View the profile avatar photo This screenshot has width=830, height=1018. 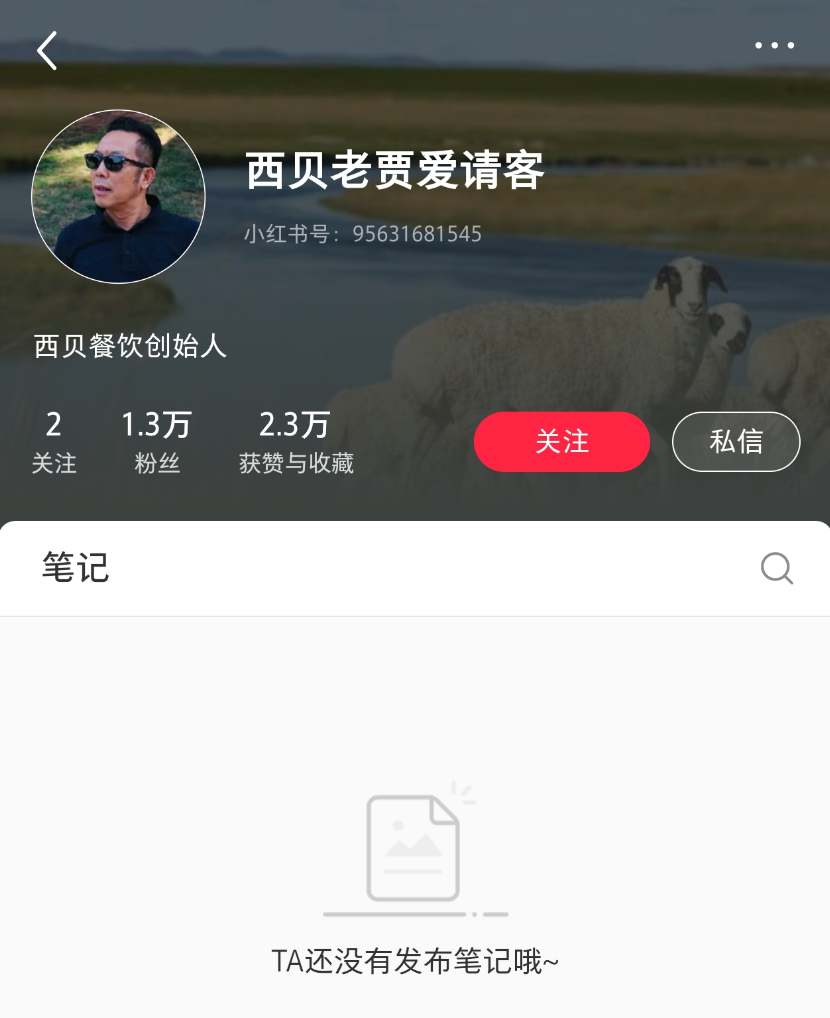[x=118, y=197]
